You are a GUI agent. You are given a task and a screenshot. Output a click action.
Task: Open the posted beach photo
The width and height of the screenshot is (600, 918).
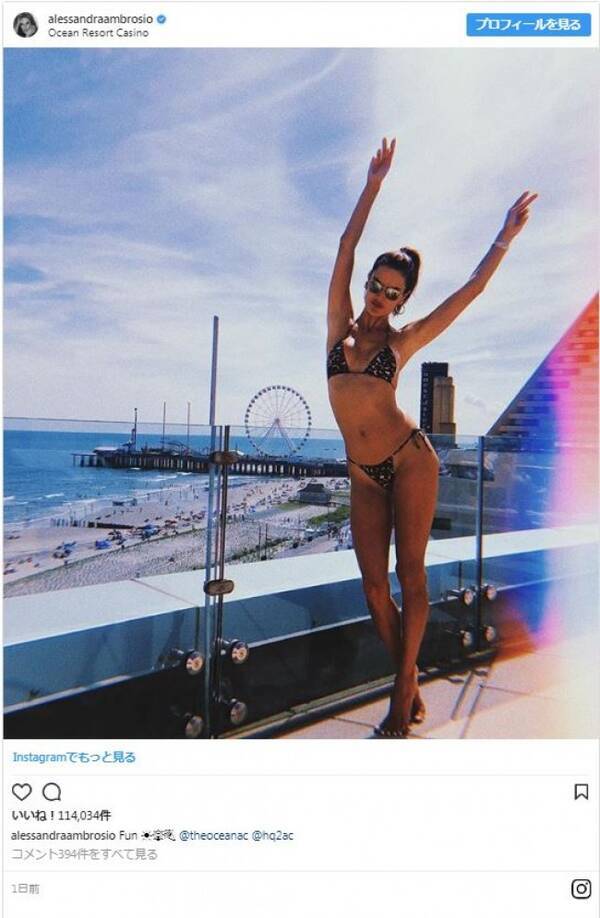300,392
